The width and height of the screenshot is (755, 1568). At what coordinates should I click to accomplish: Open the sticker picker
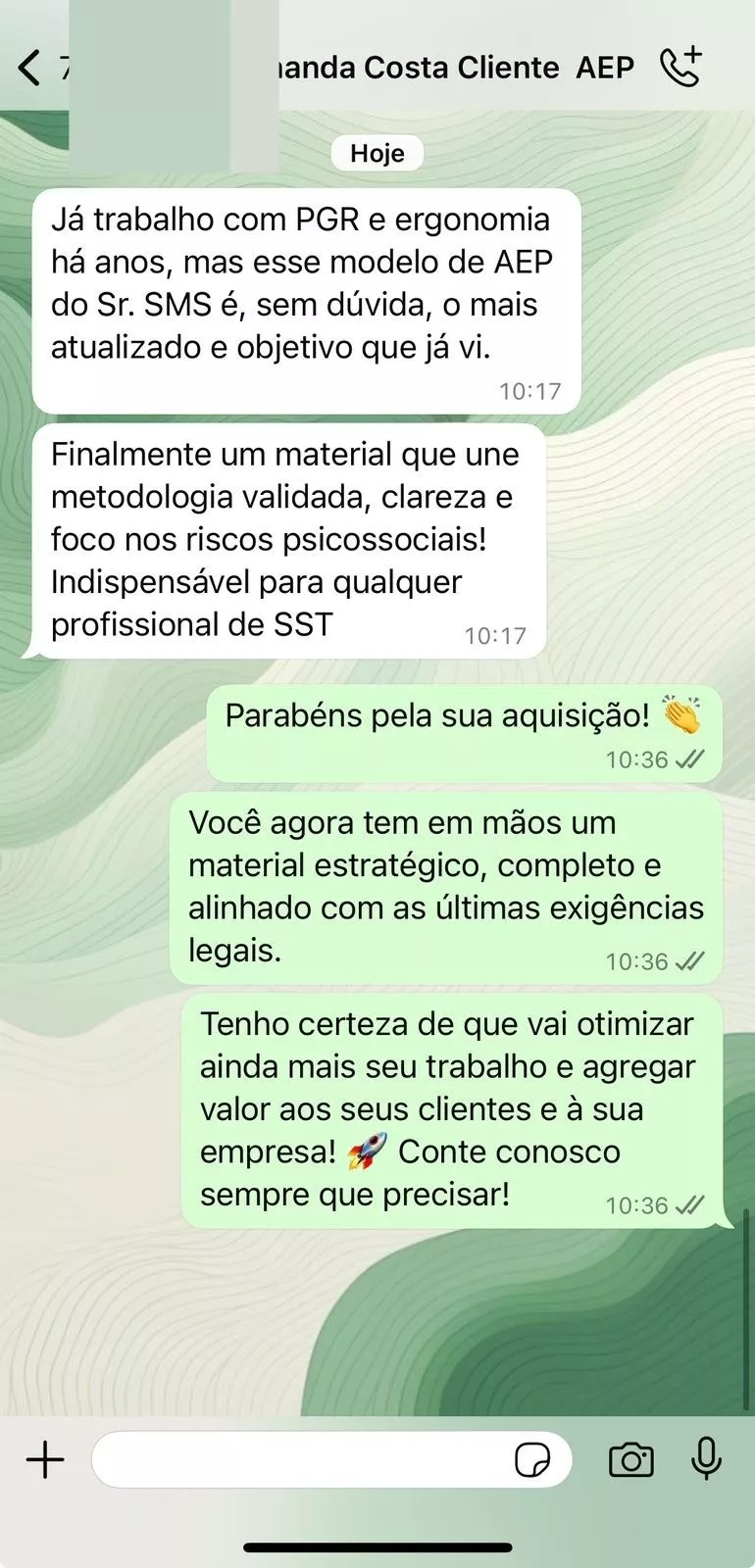coord(532,1459)
